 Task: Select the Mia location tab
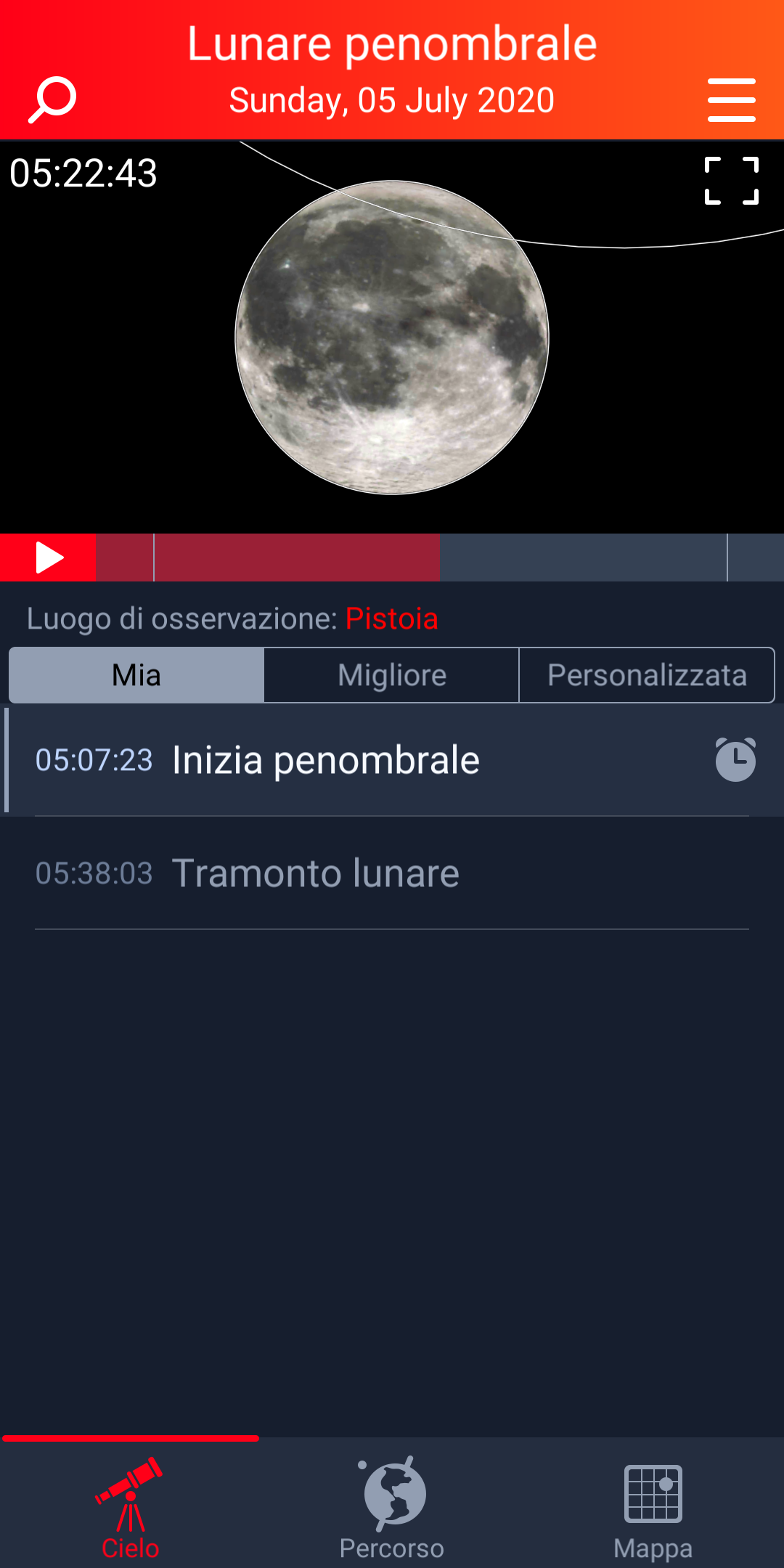pyautogui.click(x=136, y=675)
